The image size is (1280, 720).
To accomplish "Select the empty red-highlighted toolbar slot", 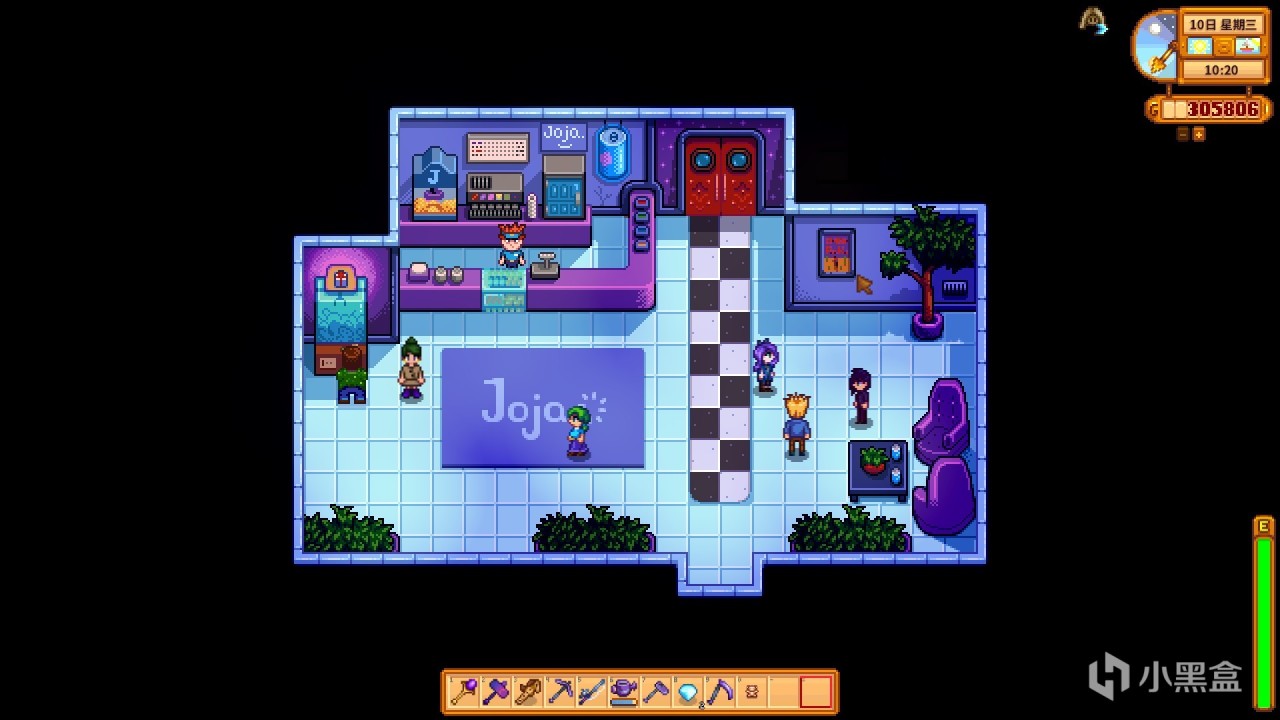I will (816, 692).
